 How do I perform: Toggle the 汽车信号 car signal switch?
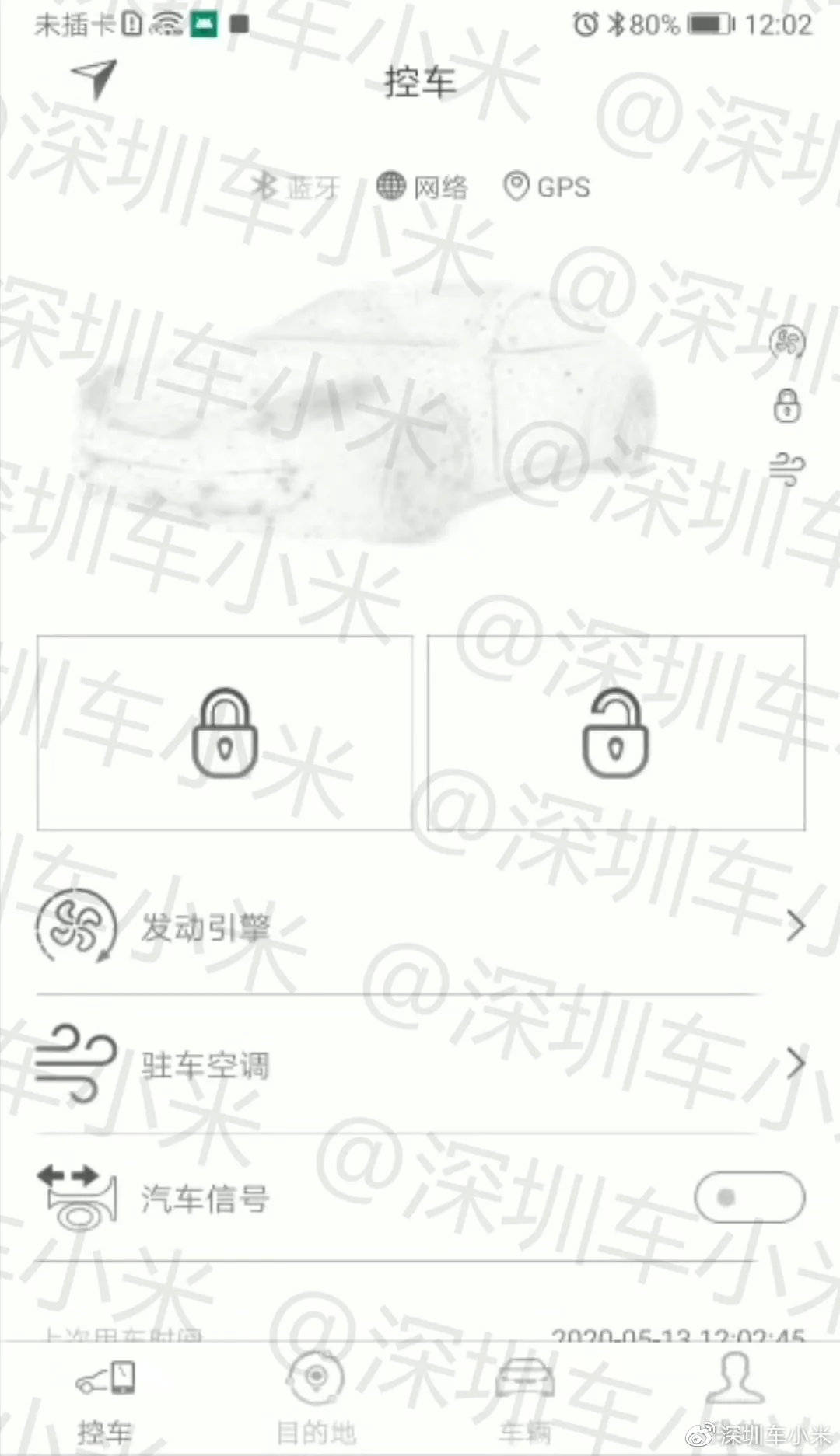click(749, 1197)
